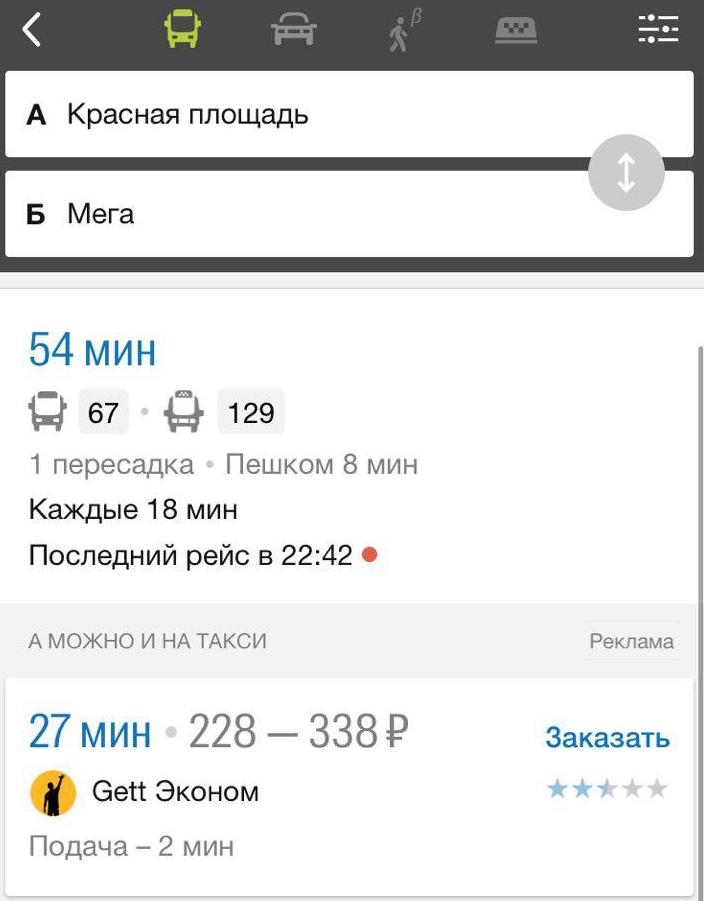Open the route settings sliders
704x901 pixels.
(x=658, y=30)
